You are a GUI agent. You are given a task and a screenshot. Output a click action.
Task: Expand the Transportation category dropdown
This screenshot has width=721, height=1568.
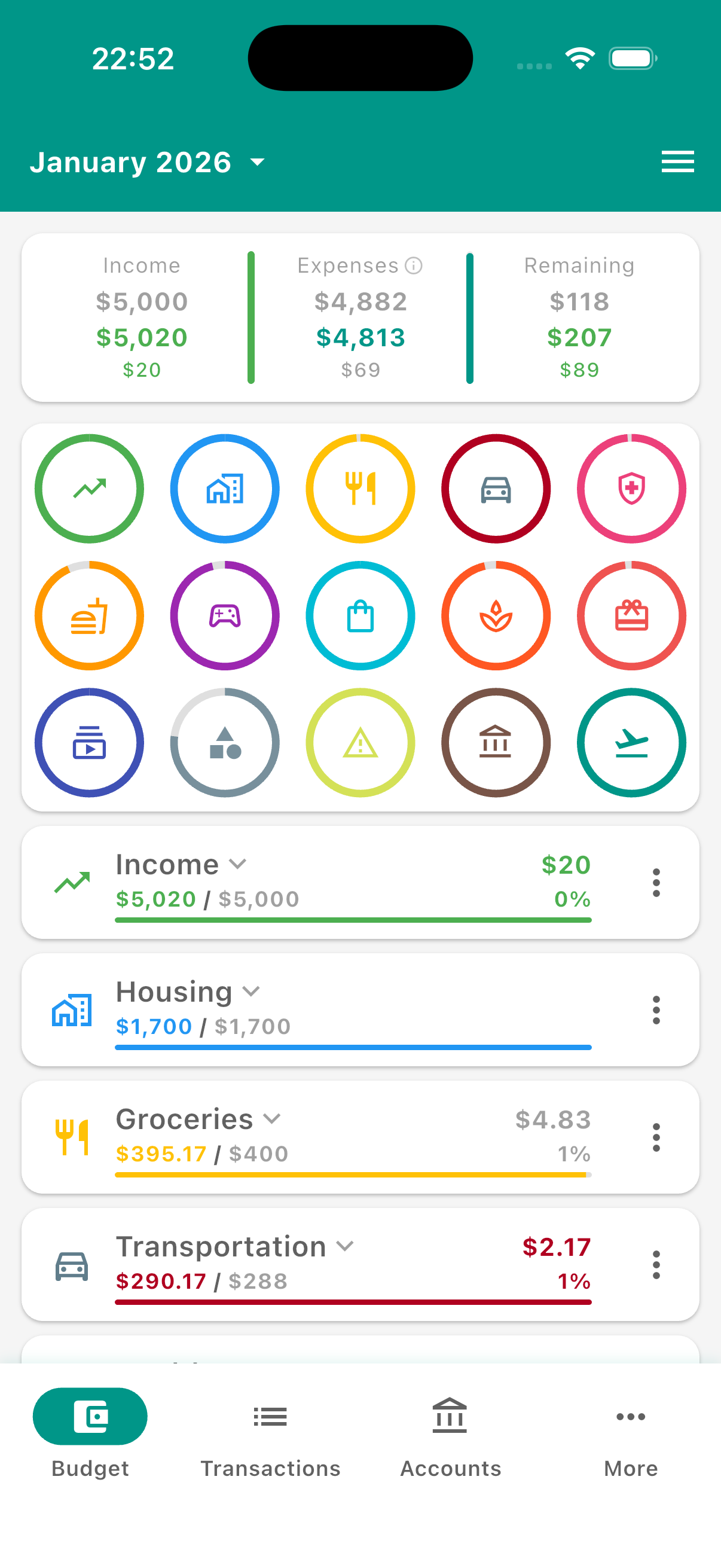(x=346, y=1247)
